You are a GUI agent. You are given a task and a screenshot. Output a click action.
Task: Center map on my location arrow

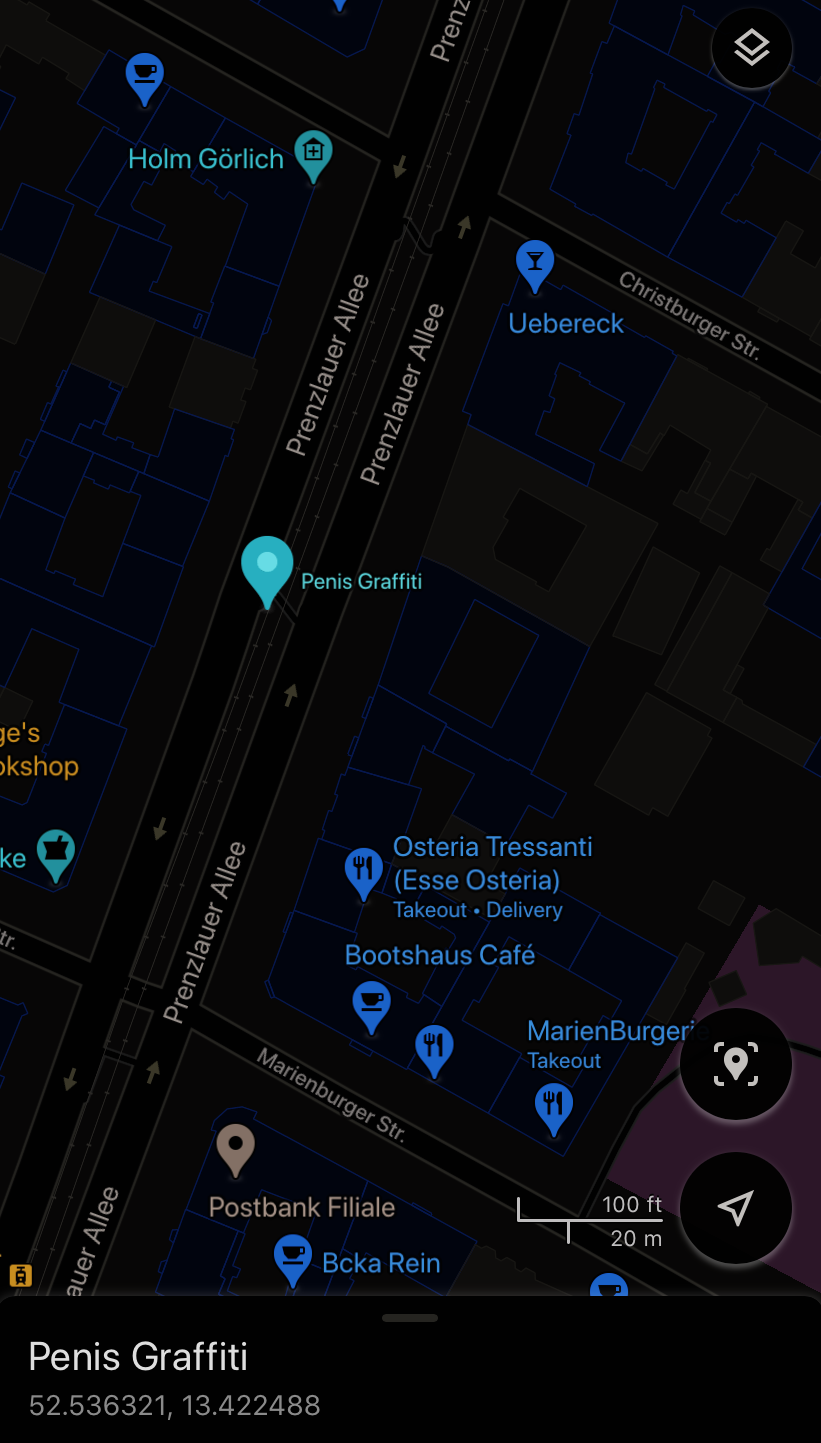[736, 1208]
